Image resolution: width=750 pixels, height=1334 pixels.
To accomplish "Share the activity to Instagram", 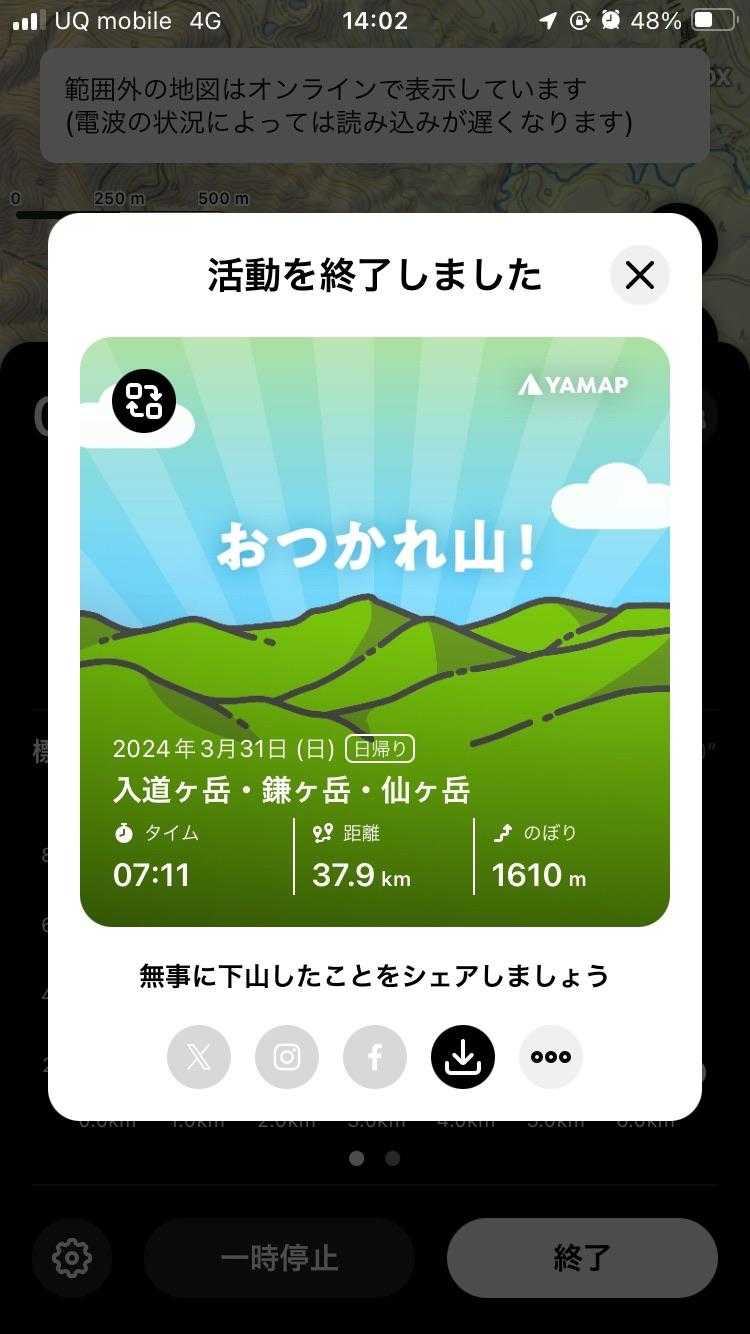I will (x=287, y=1057).
